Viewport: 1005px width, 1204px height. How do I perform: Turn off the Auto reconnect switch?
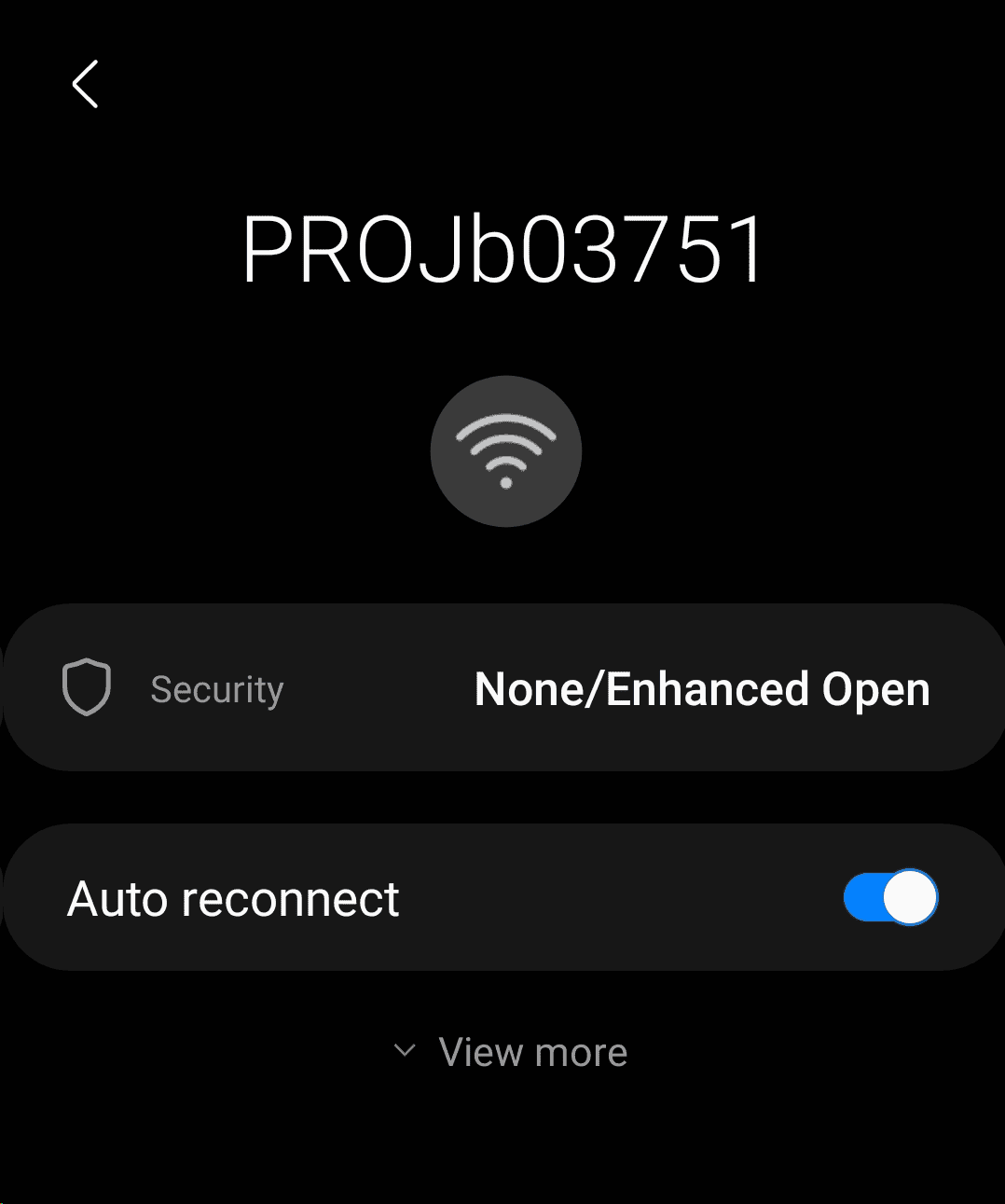pyautogui.click(x=889, y=897)
